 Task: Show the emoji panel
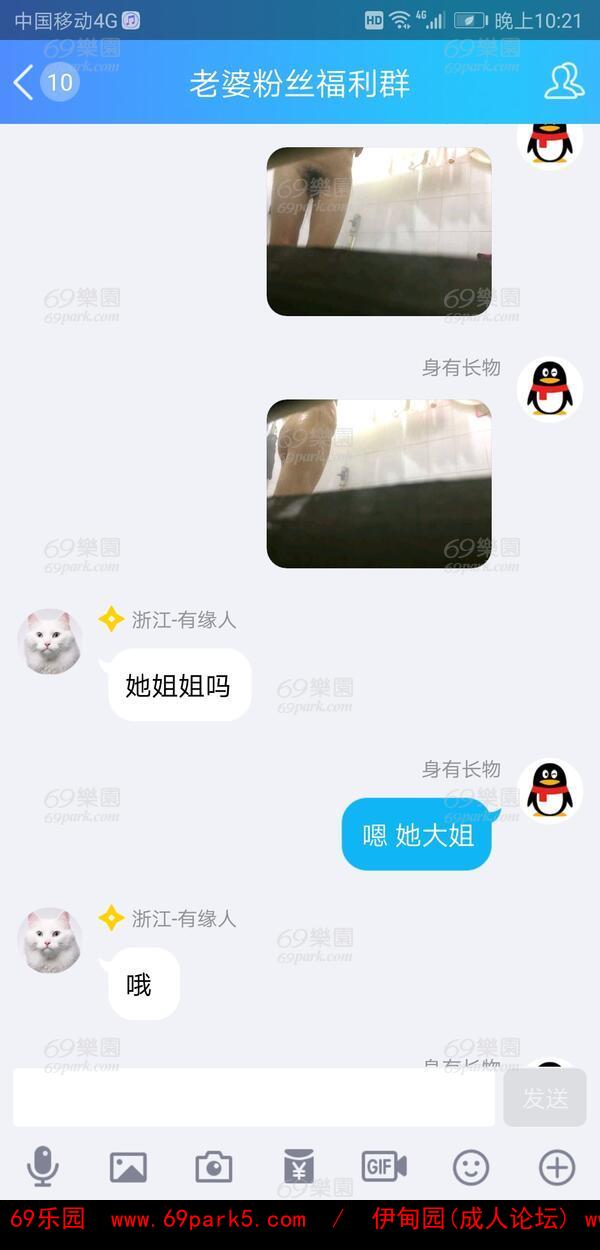coord(471,1166)
